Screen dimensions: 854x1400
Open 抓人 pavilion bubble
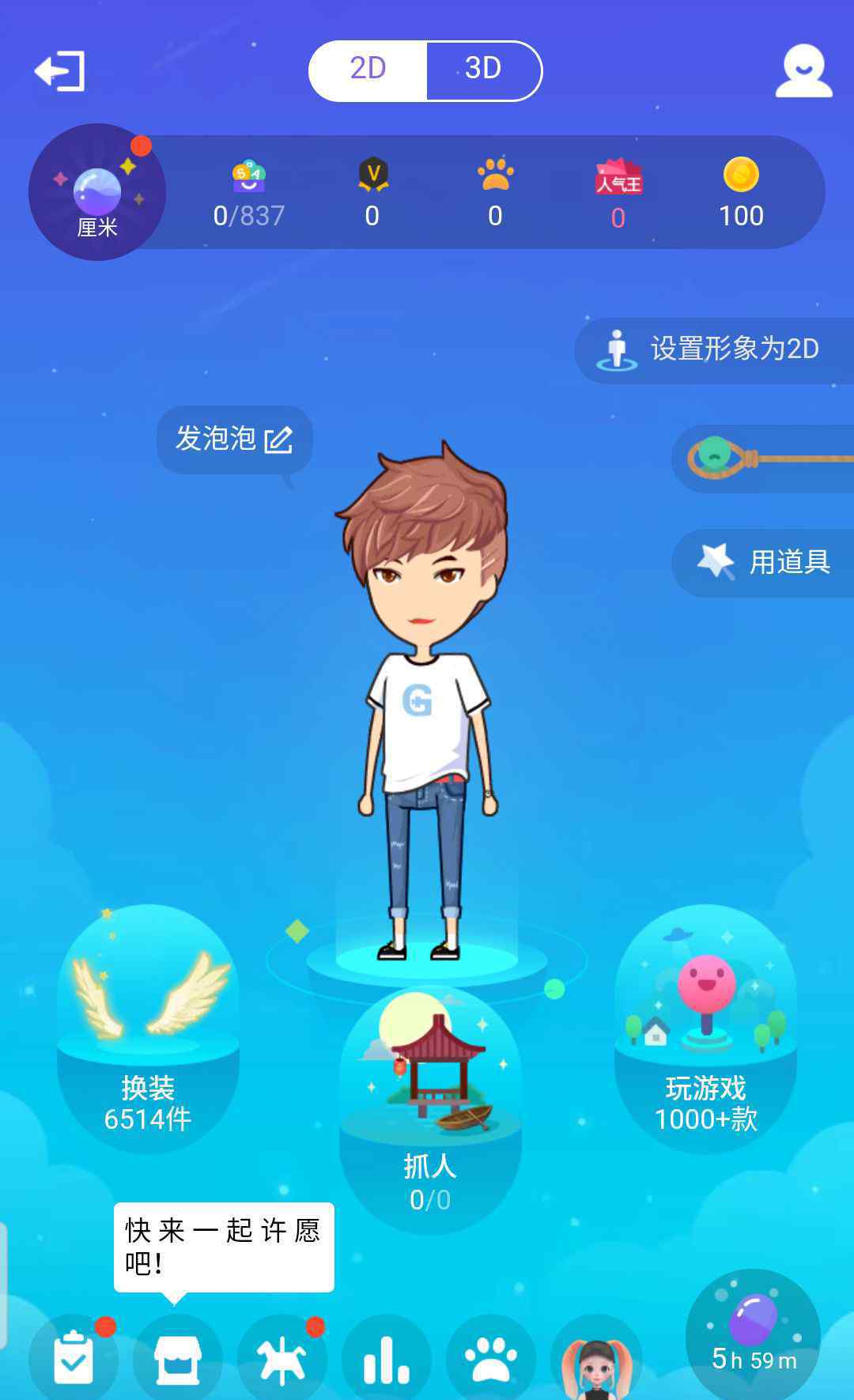pyautogui.click(x=430, y=1107)
